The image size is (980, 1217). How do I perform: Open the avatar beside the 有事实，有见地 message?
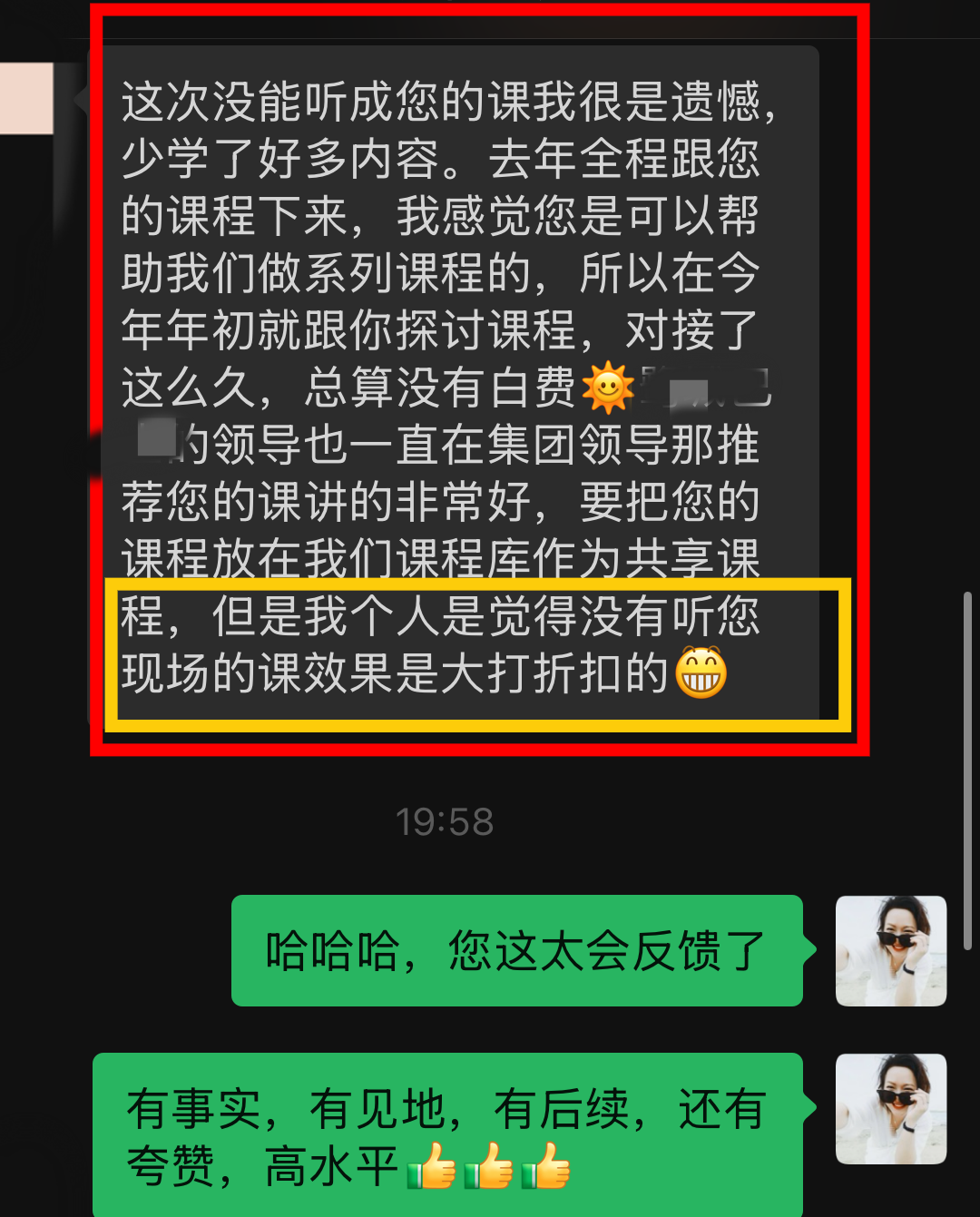tap(890, 1108)
